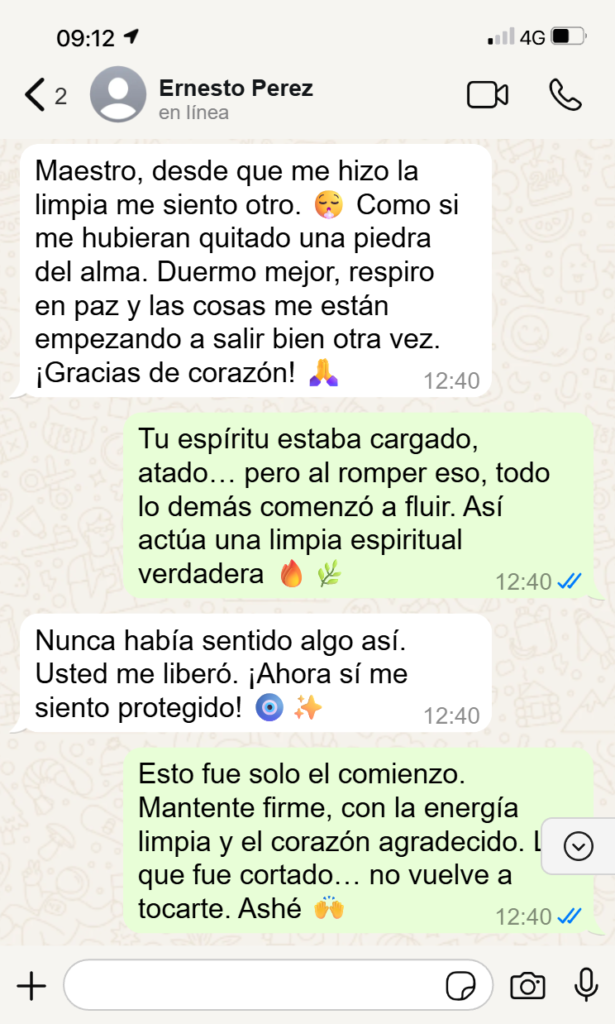Open the camera to take a photo
615x1024 pixels.
pos(528,986)
